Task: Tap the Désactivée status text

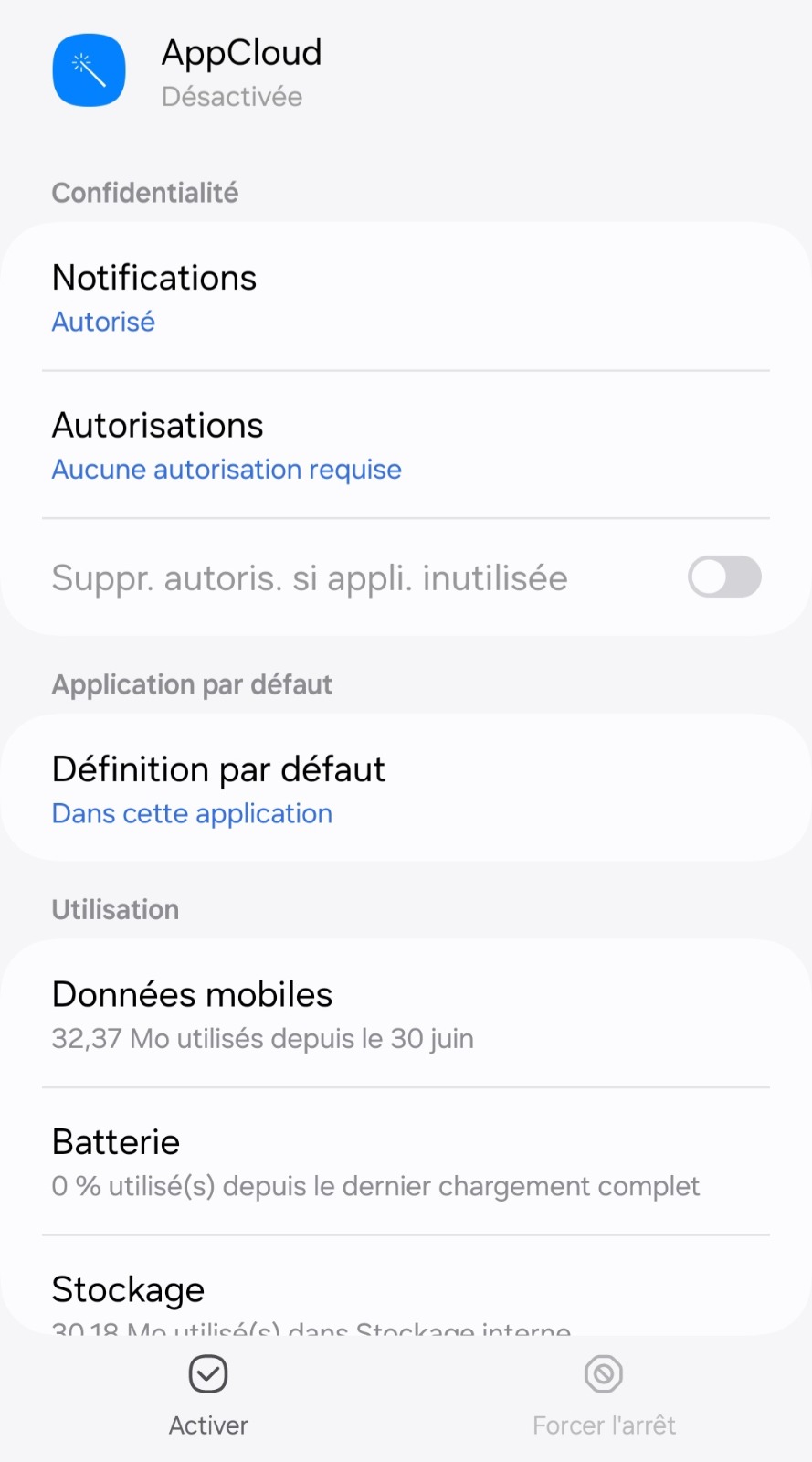Action: tap(231, 96)
